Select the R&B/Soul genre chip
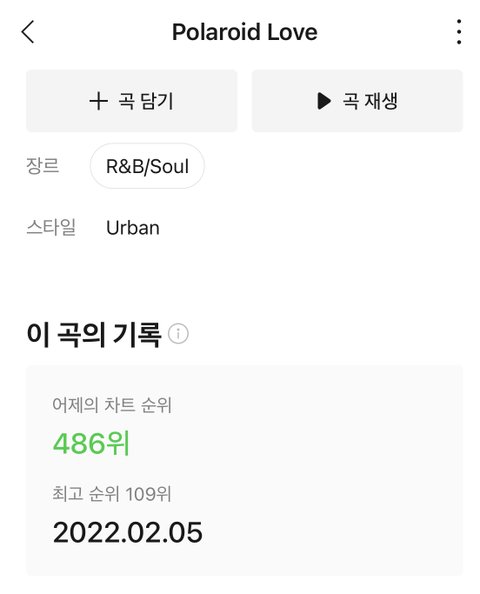The height and width of the screenshot is (594, 480). tap(147, 166)
